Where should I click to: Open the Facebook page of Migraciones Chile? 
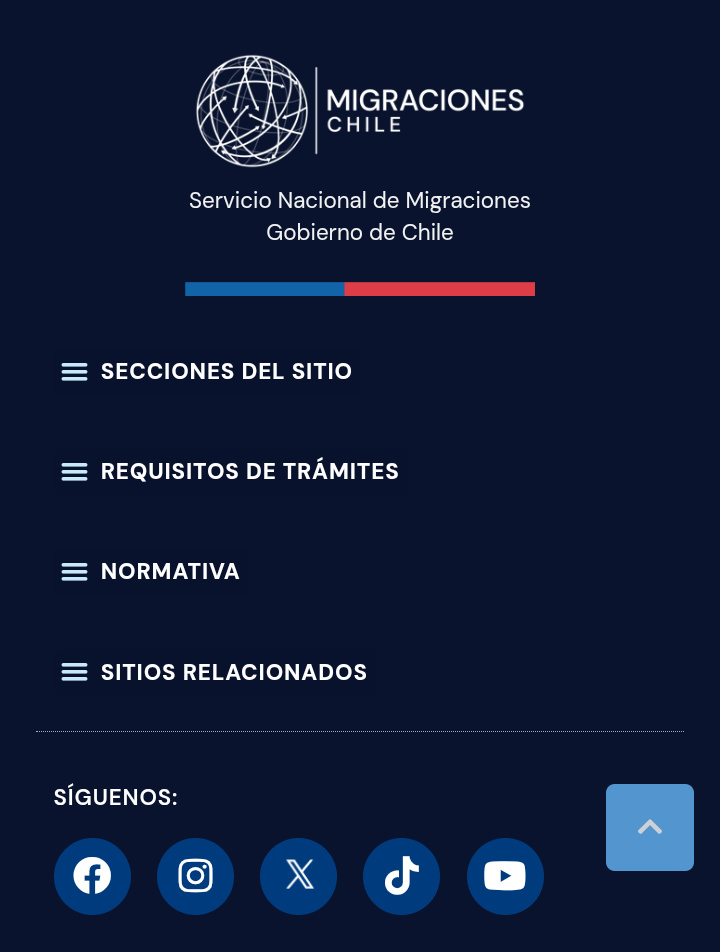point(92,876)
